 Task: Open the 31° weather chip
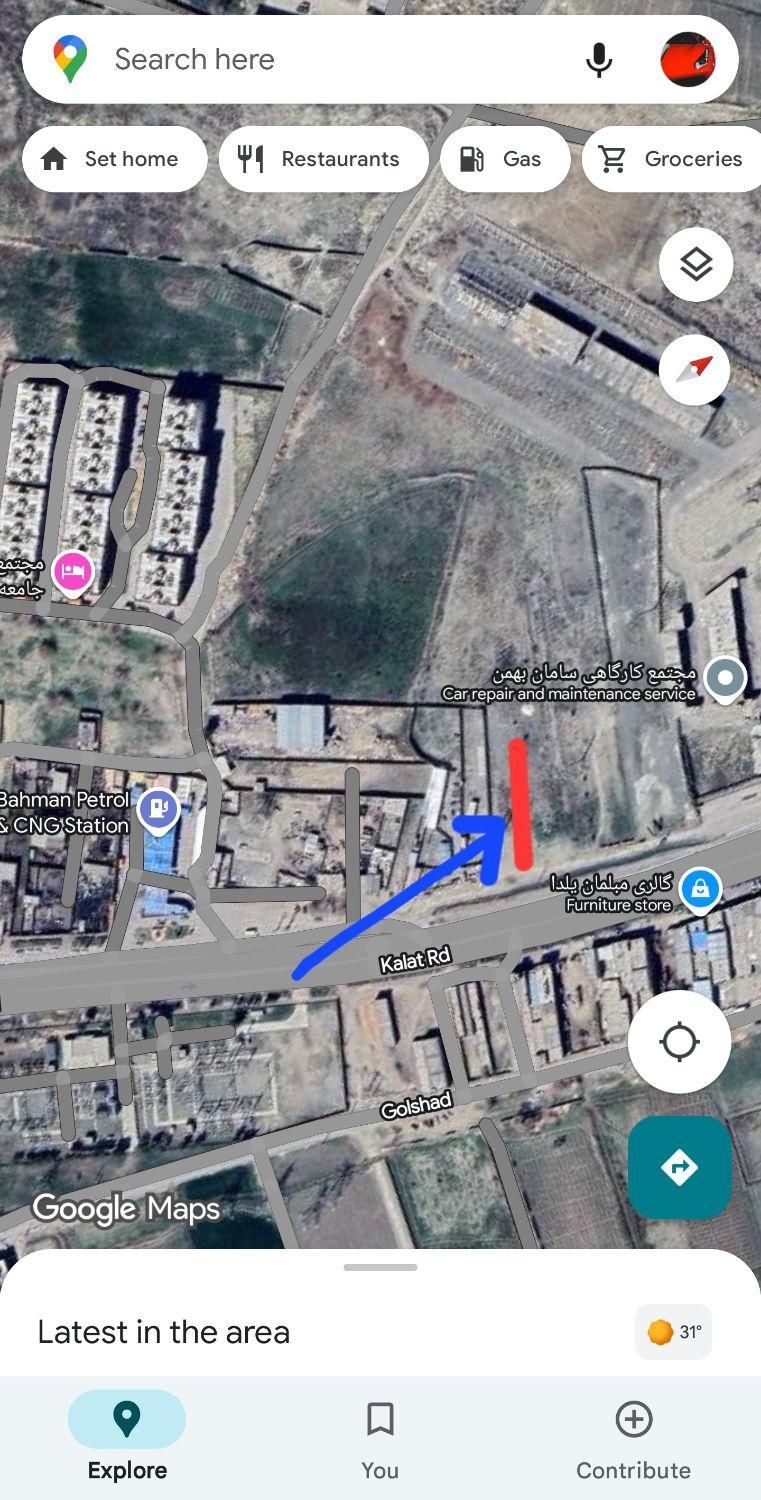(x=674, y=1332)
